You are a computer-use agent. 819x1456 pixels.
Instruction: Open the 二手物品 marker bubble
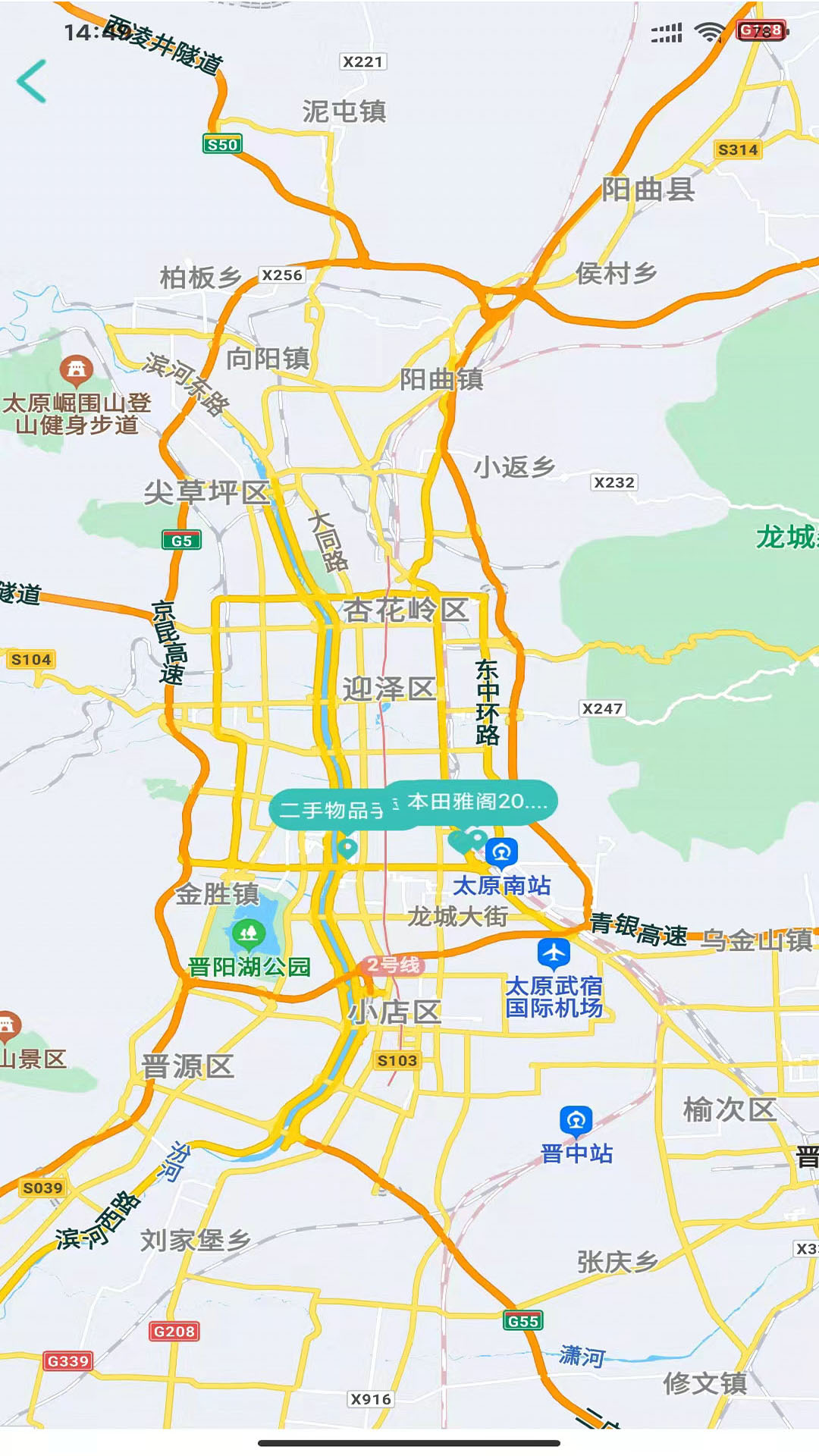point(330,811)
